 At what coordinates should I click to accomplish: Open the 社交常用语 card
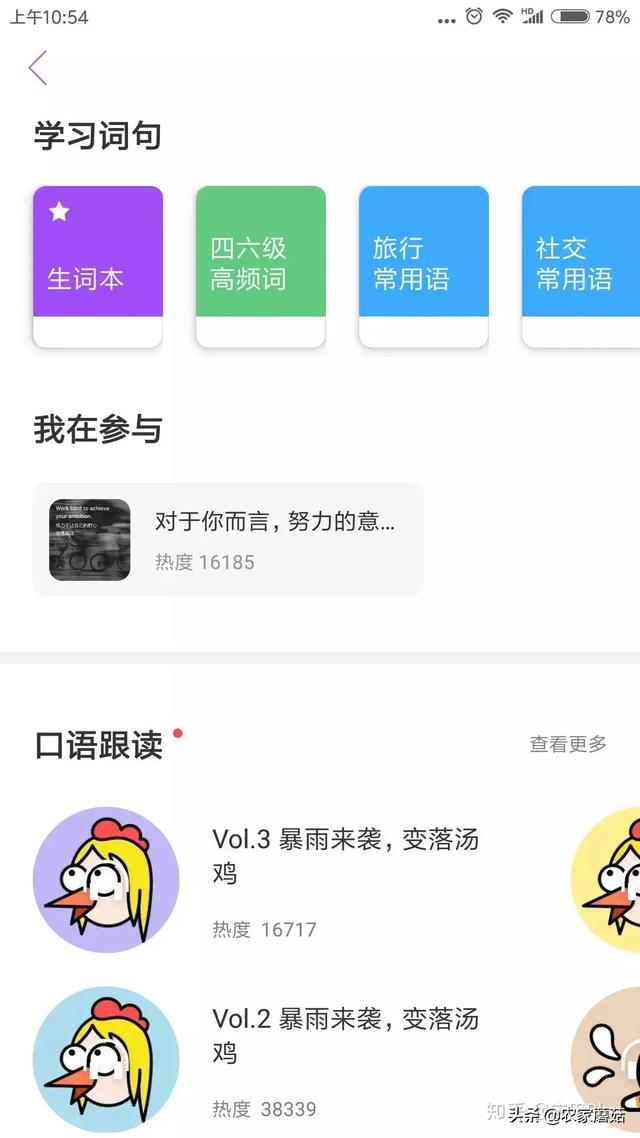pyautogui.click(x=580, y=266)
